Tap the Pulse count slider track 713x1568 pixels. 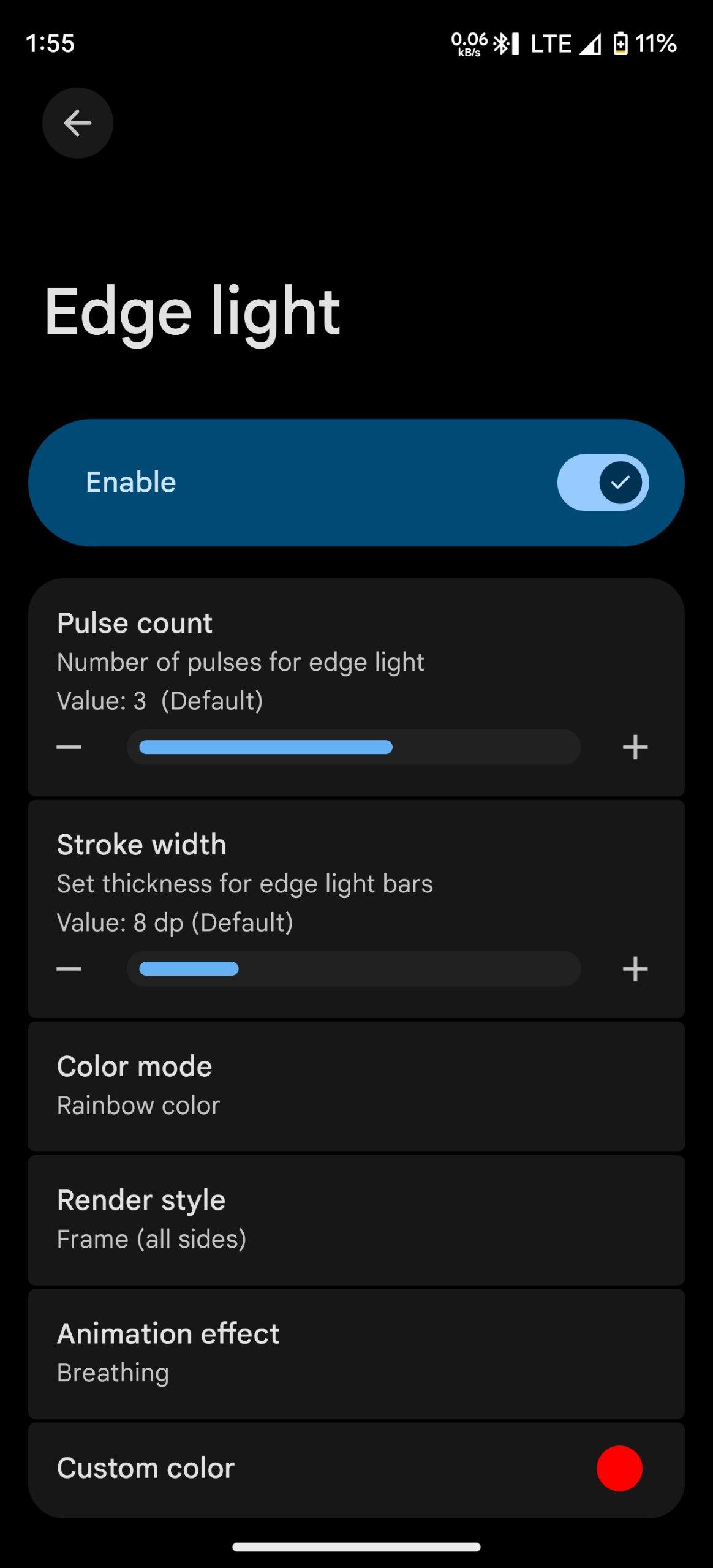(x=354, y=747)
